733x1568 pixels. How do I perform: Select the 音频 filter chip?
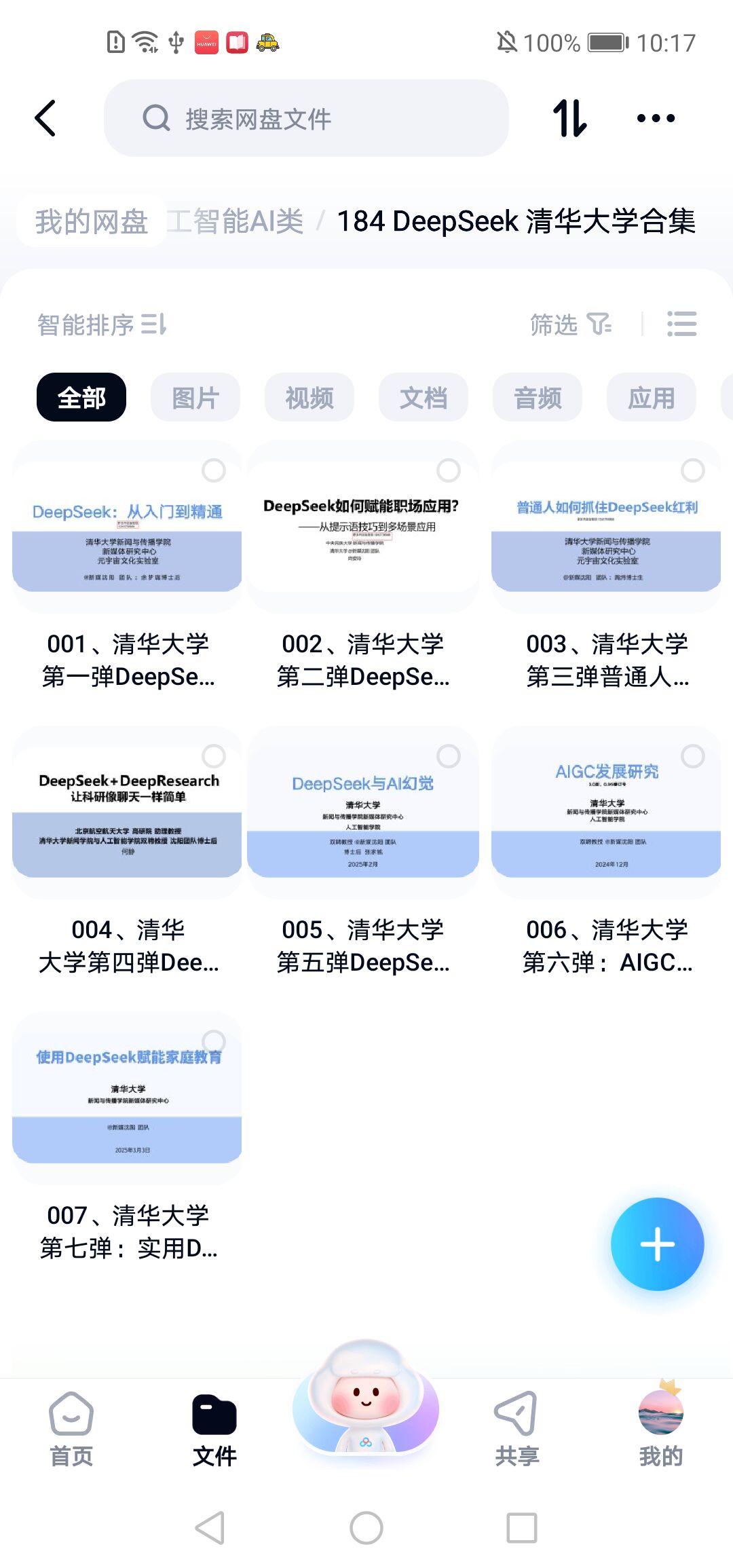click(538, 398)
